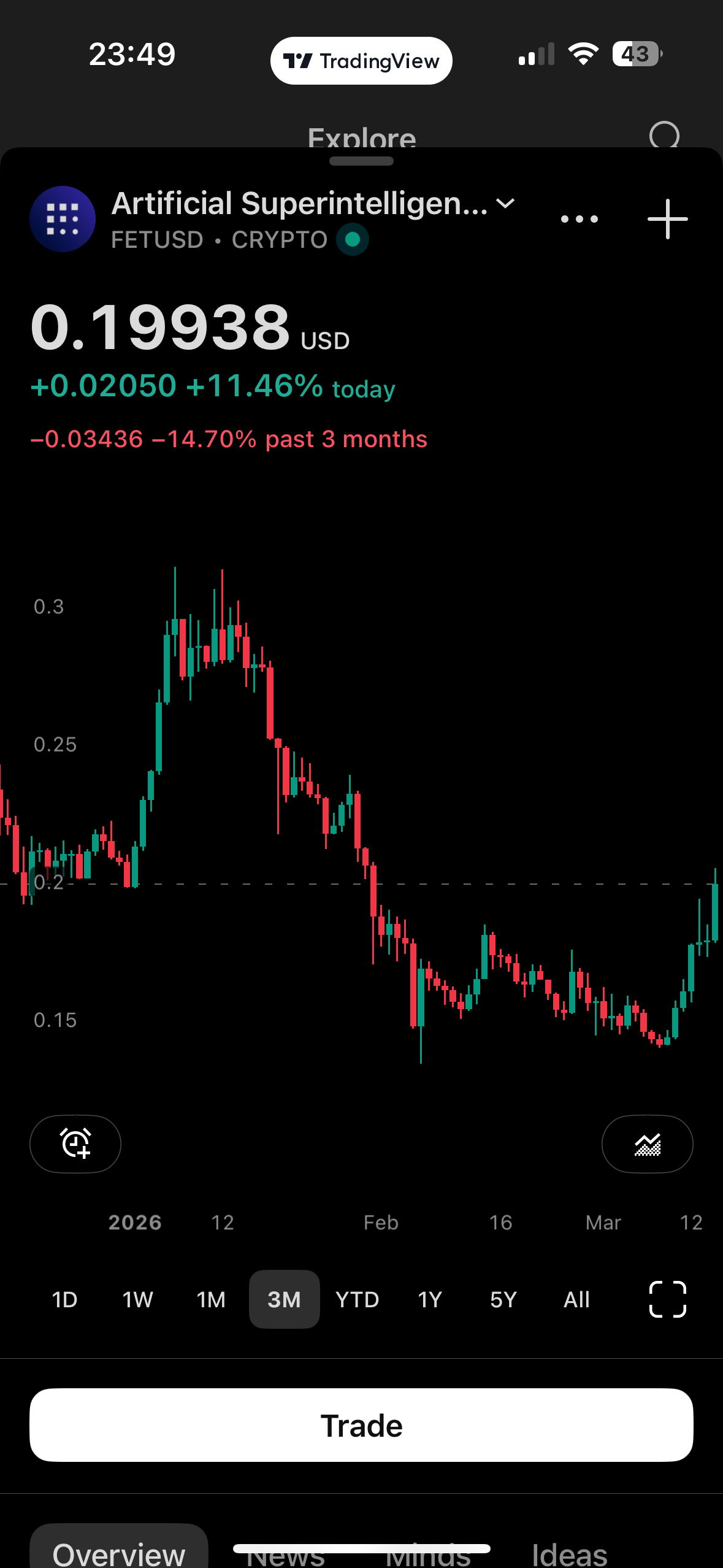Add FETUSD to watchlist with plus icon
Screen dimensions: 723x1568
[x=667, y=219]
